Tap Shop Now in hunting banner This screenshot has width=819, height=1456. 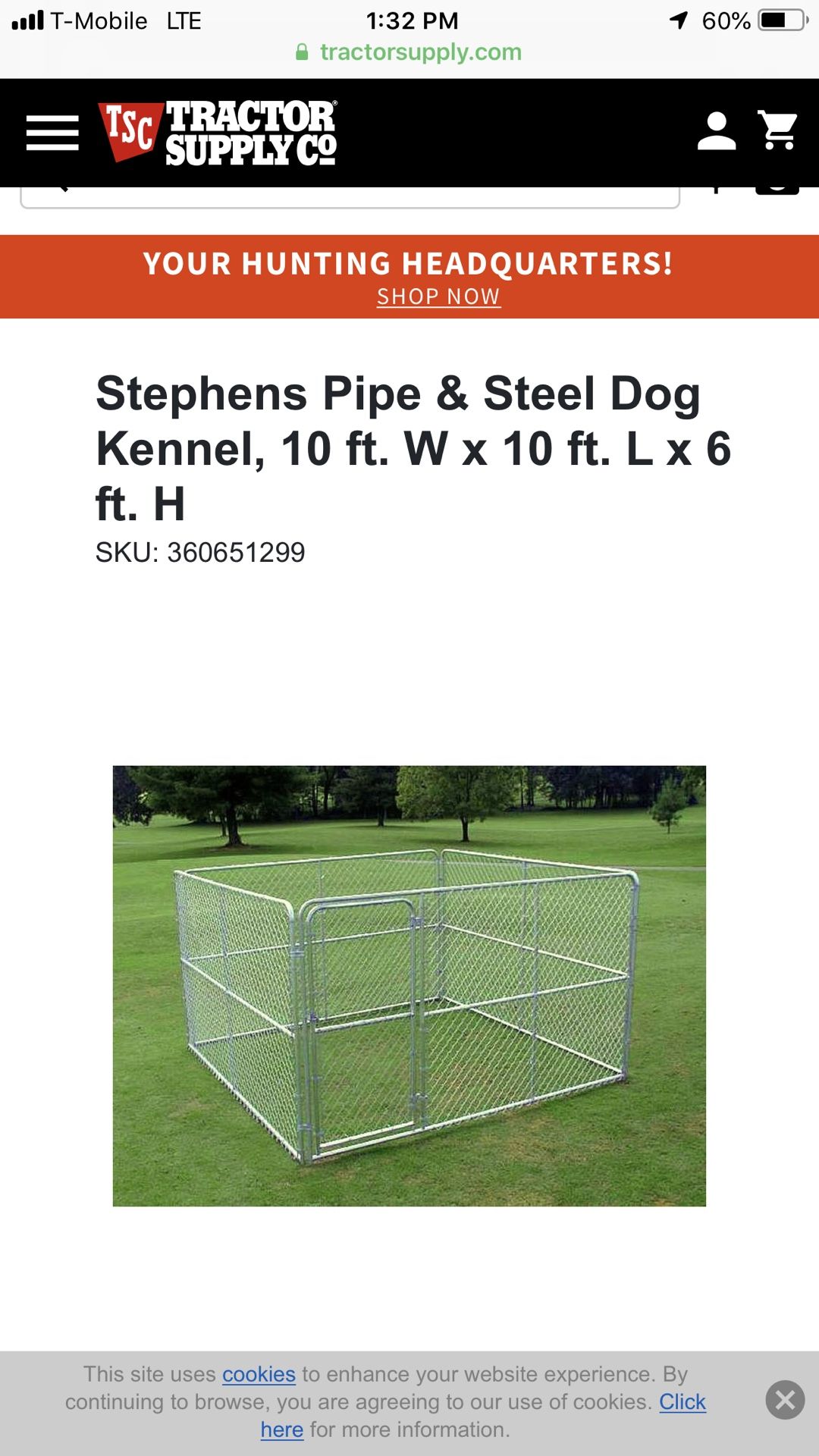(438, 297)
